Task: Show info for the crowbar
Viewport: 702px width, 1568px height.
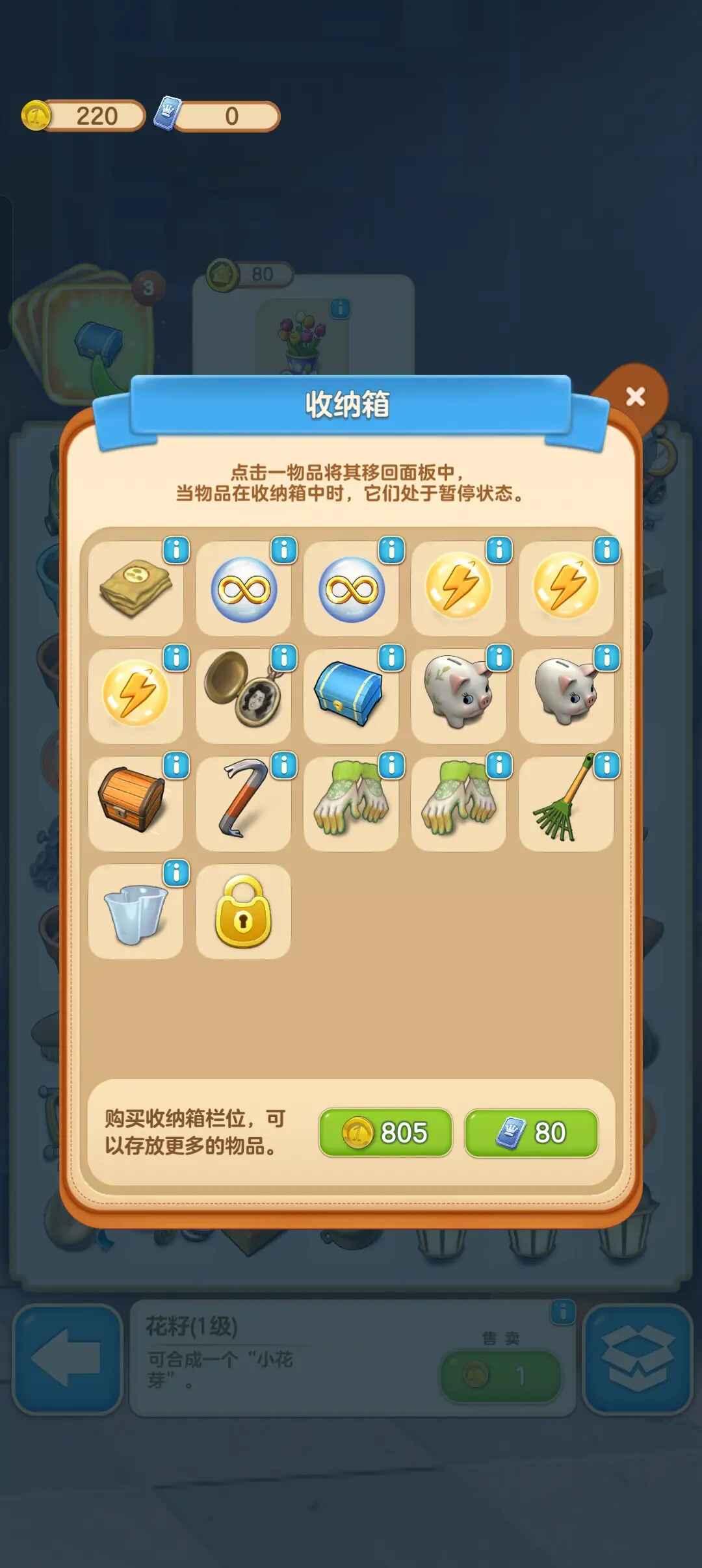Action: 283,766
